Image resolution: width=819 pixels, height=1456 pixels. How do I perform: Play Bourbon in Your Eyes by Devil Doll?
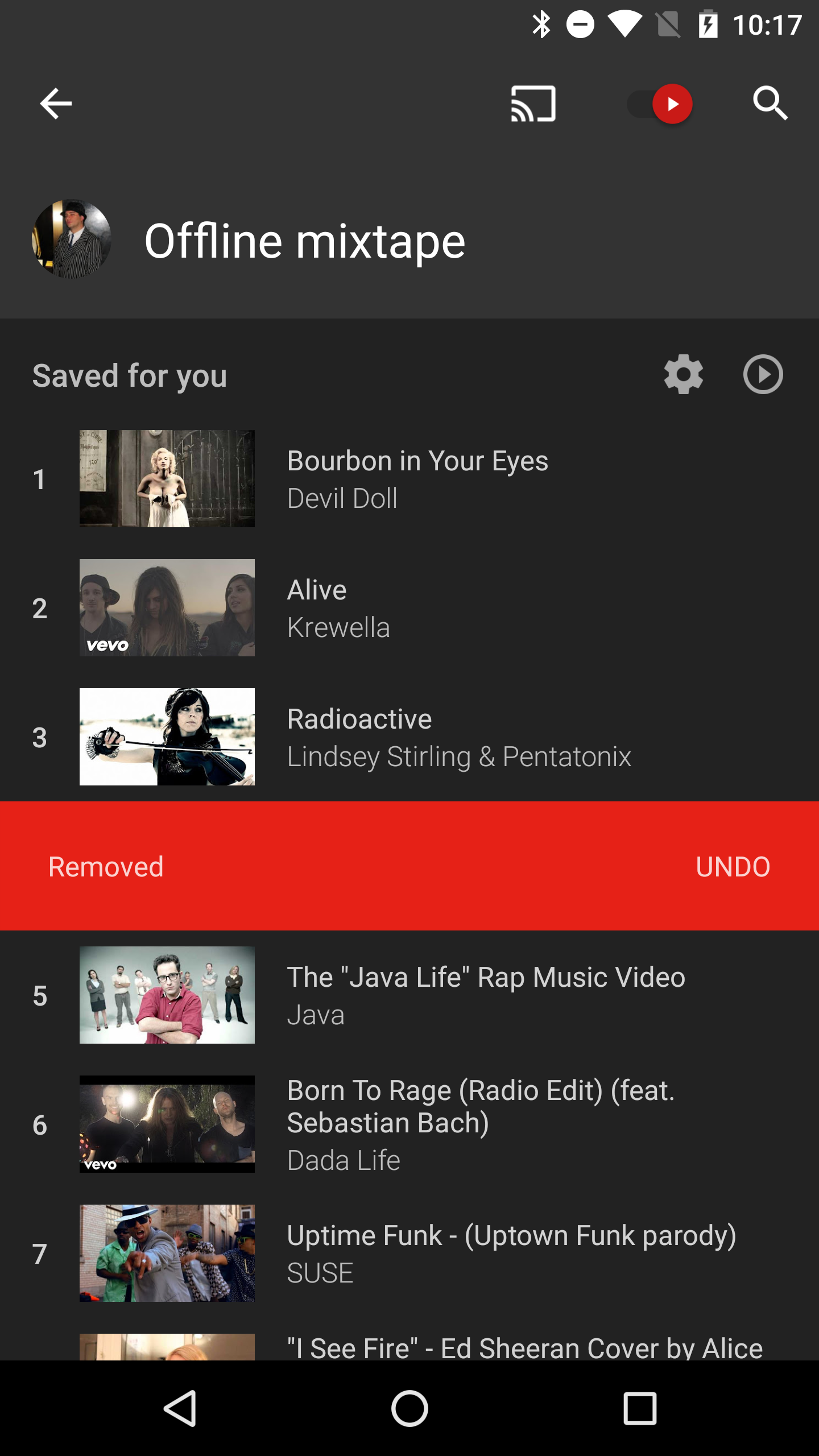point(398,478)
